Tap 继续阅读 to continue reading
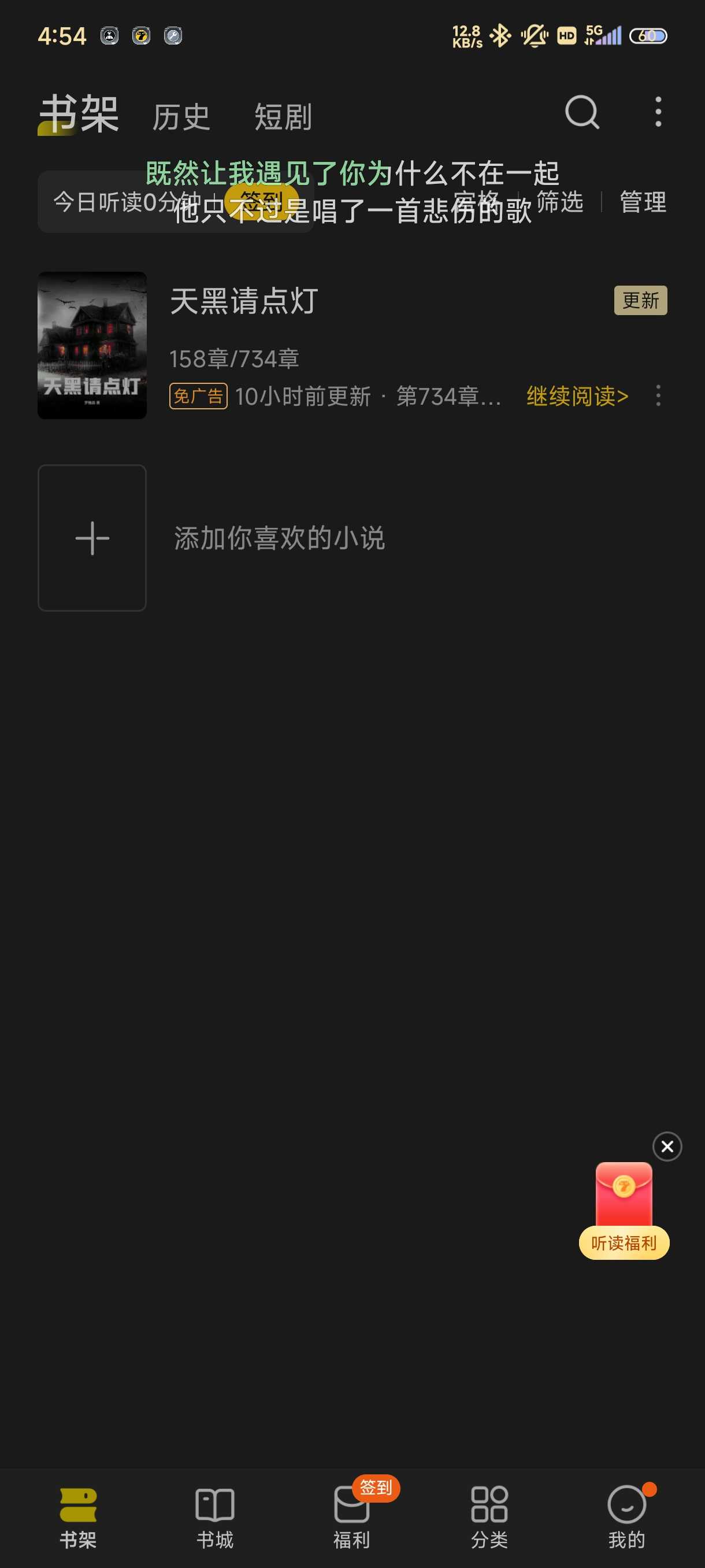705x1568 pixels. (577, 396)
